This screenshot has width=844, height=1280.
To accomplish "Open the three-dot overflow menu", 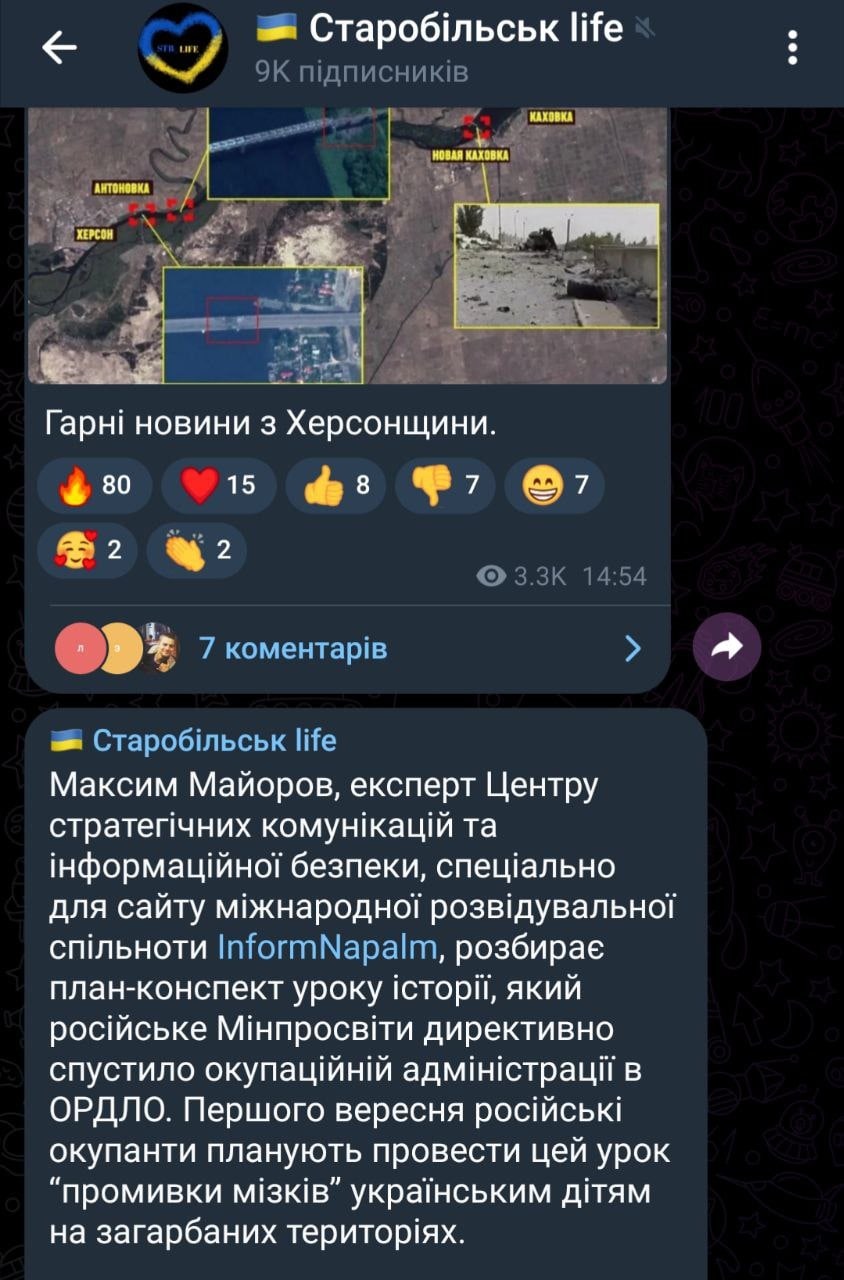I will 792,48.
